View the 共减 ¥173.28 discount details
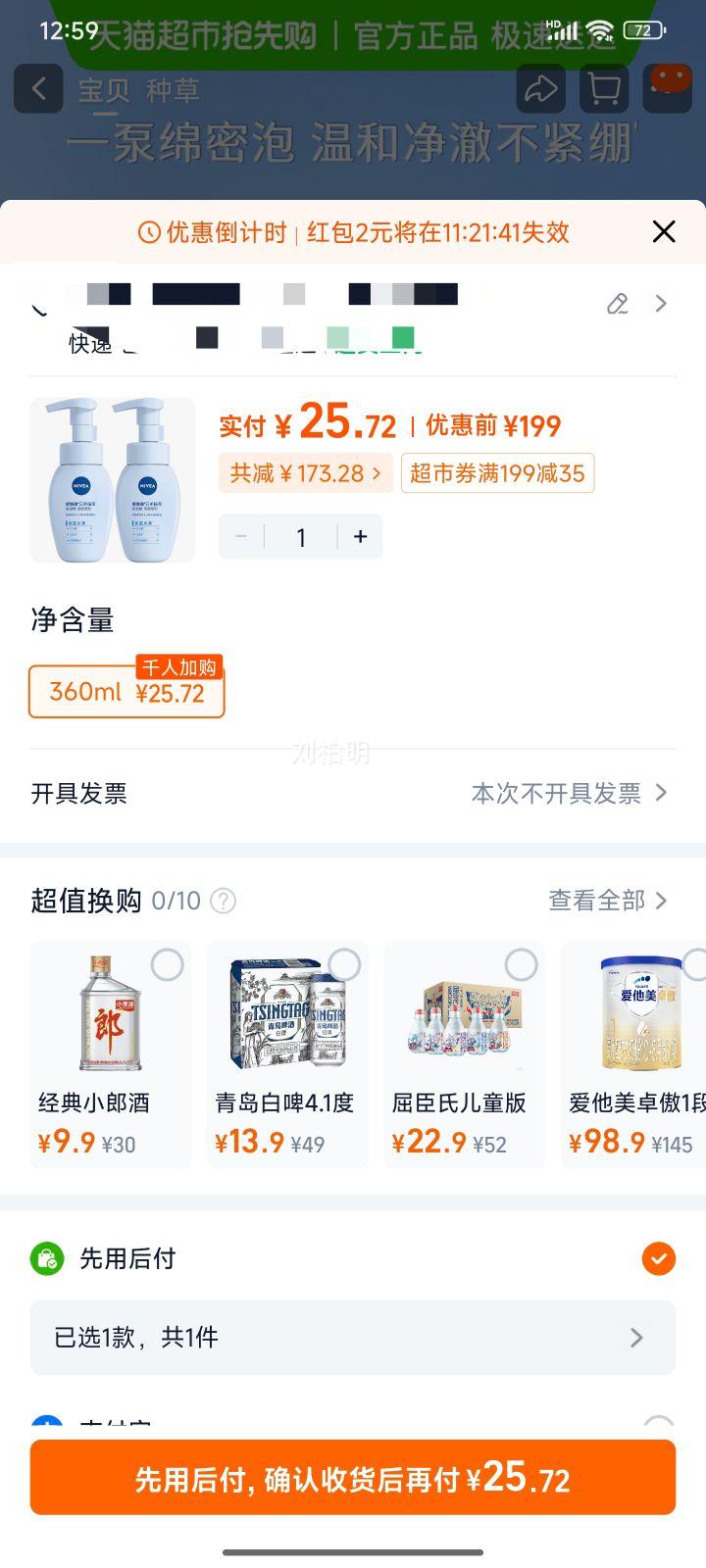Viewport: 706px width, 1568px height. (305, 473)
